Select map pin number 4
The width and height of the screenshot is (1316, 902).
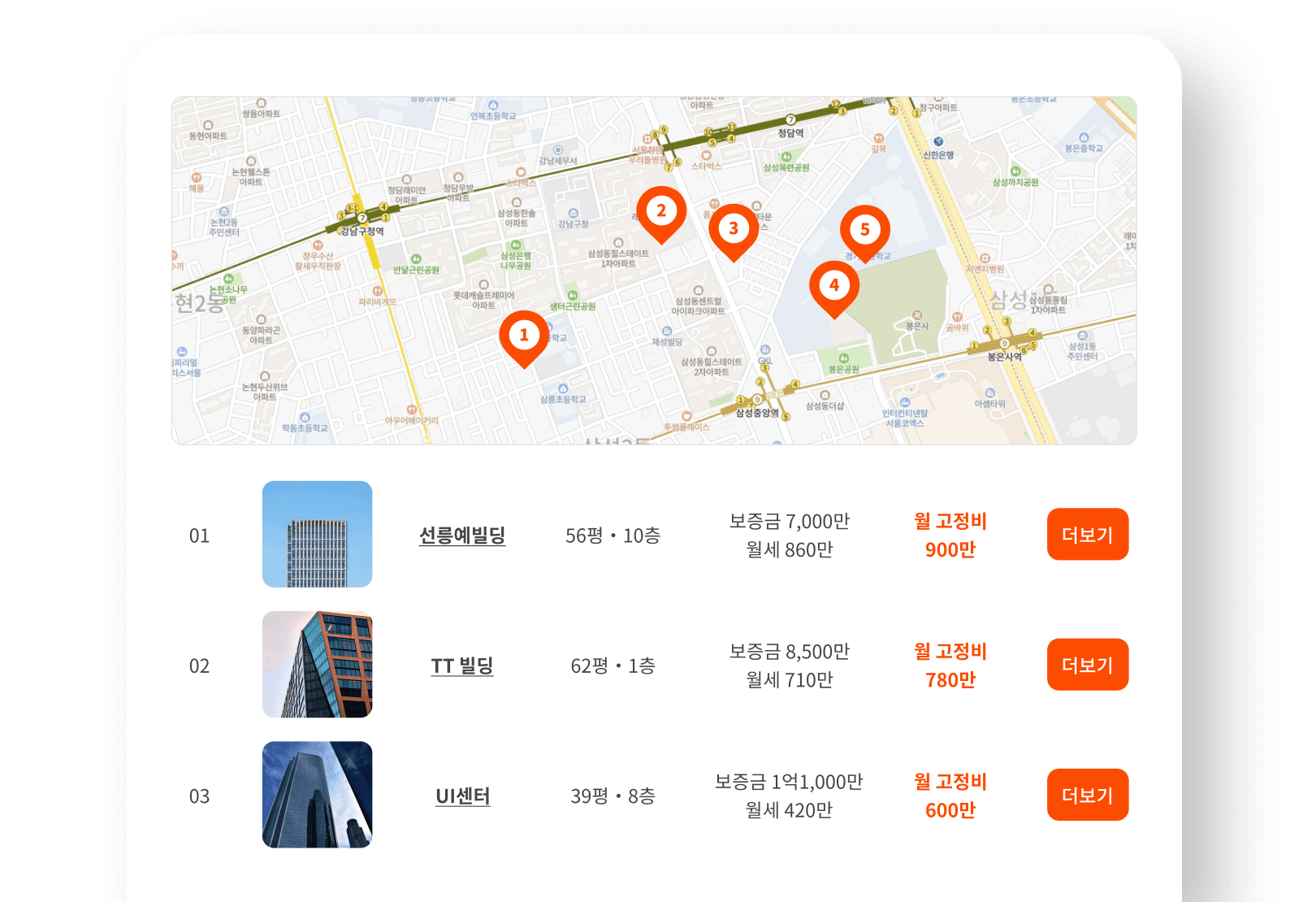tap(834, 286)
